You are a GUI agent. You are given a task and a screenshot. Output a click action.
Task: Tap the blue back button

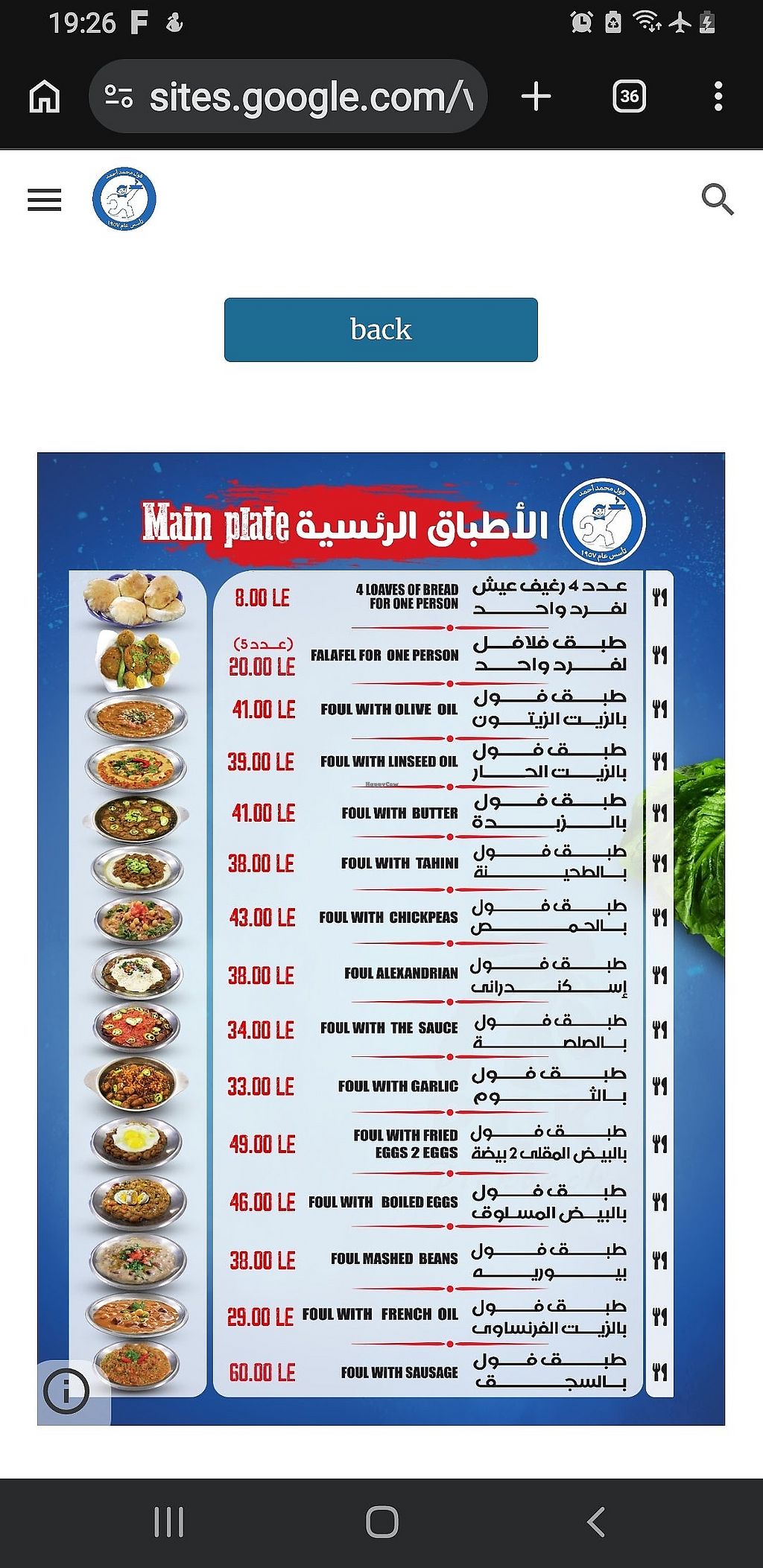click(381, 330)
